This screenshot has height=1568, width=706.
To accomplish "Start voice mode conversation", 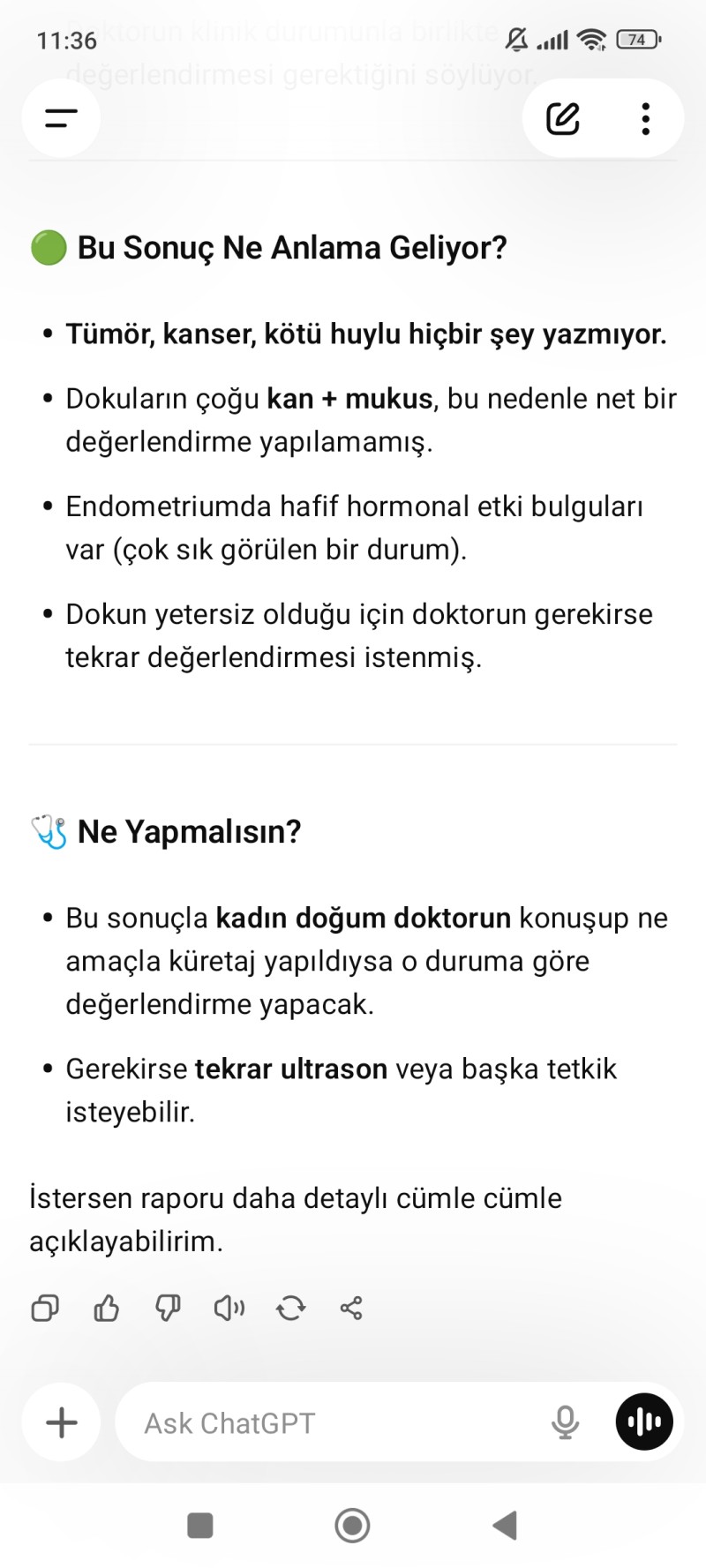I will coord(644,1422).
